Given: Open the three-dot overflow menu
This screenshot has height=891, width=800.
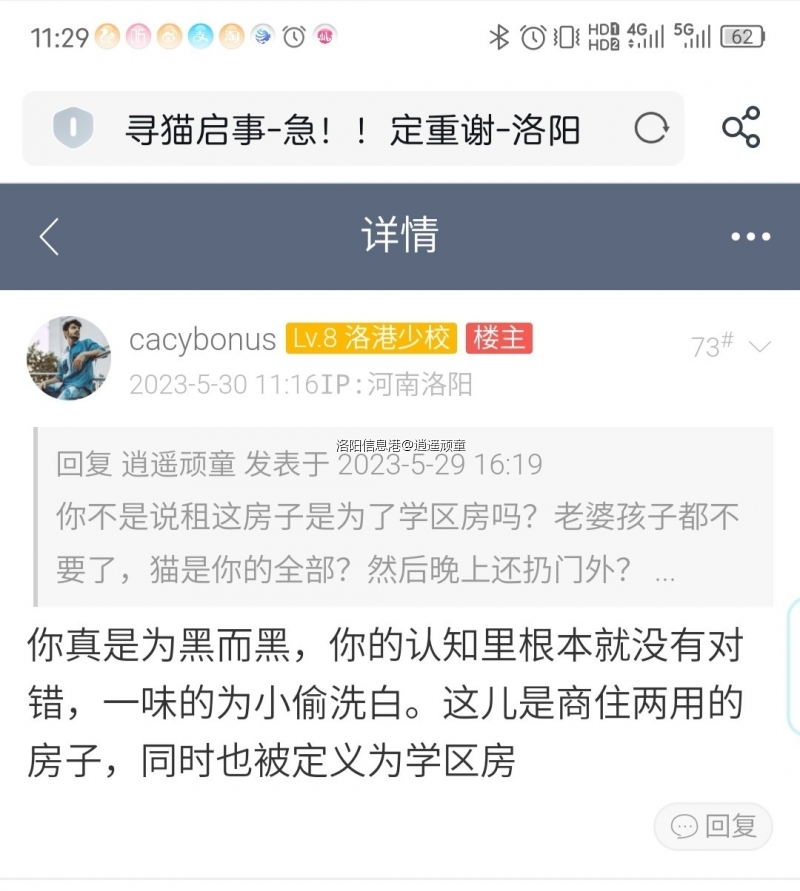Looking at the screenshot, I should (750, 237).
